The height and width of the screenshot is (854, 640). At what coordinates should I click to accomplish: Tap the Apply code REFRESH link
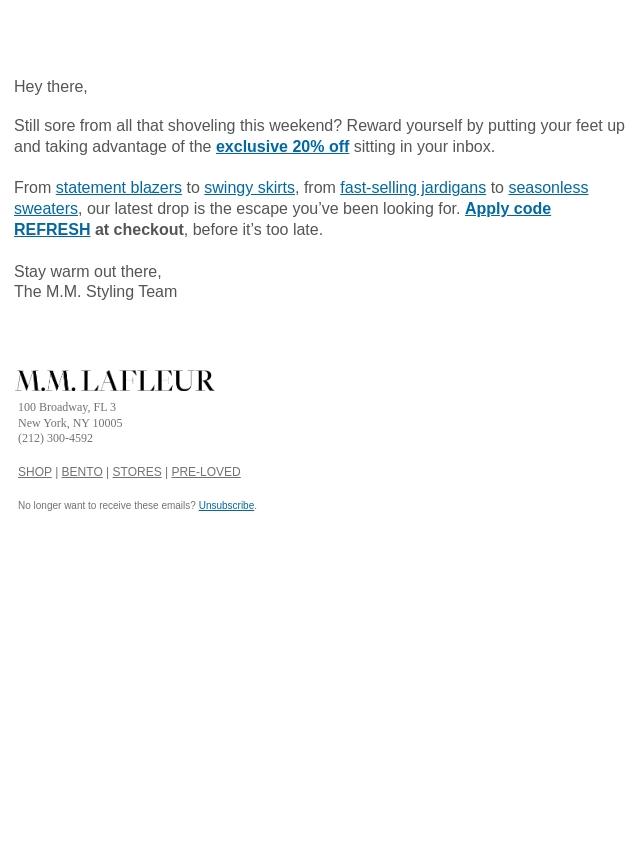(507, 209)
